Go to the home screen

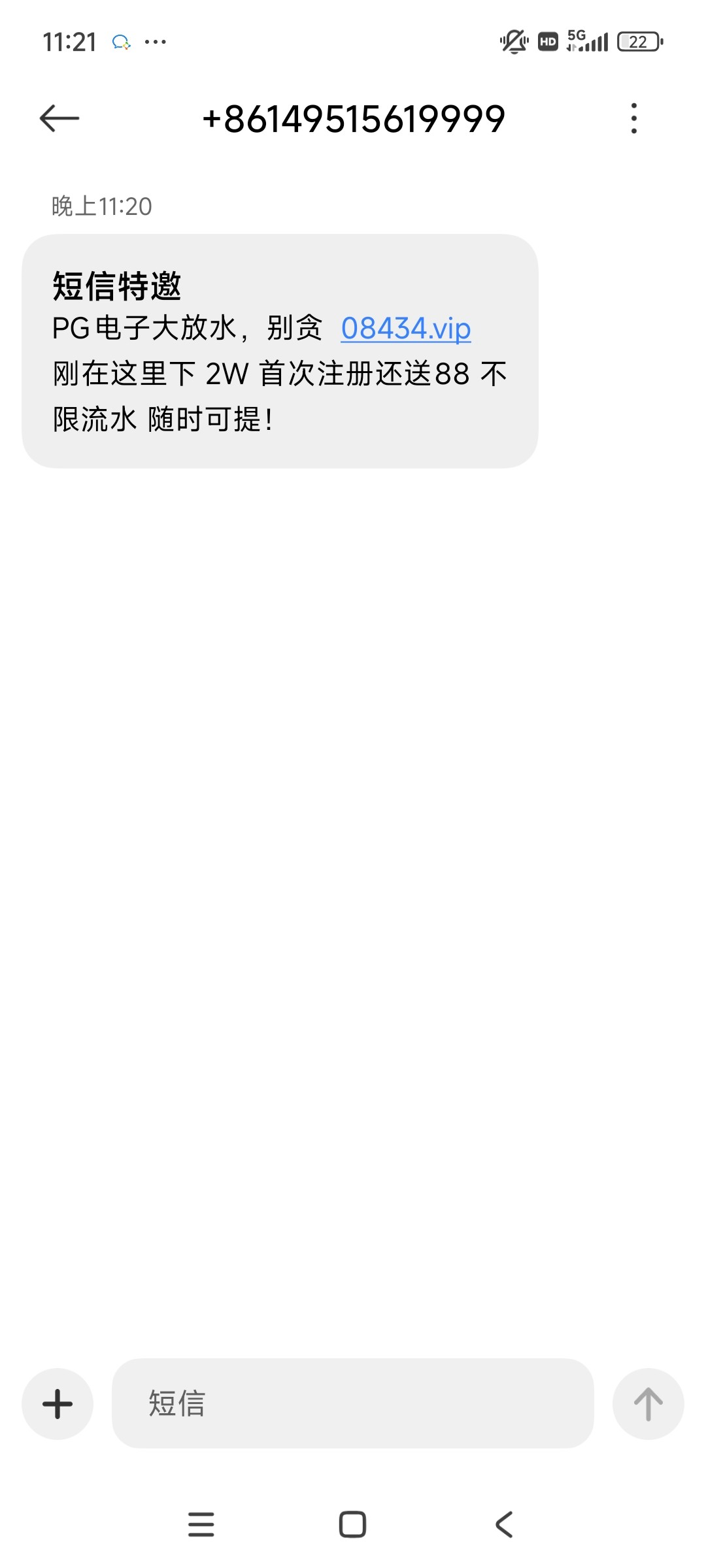[353, 1525]
